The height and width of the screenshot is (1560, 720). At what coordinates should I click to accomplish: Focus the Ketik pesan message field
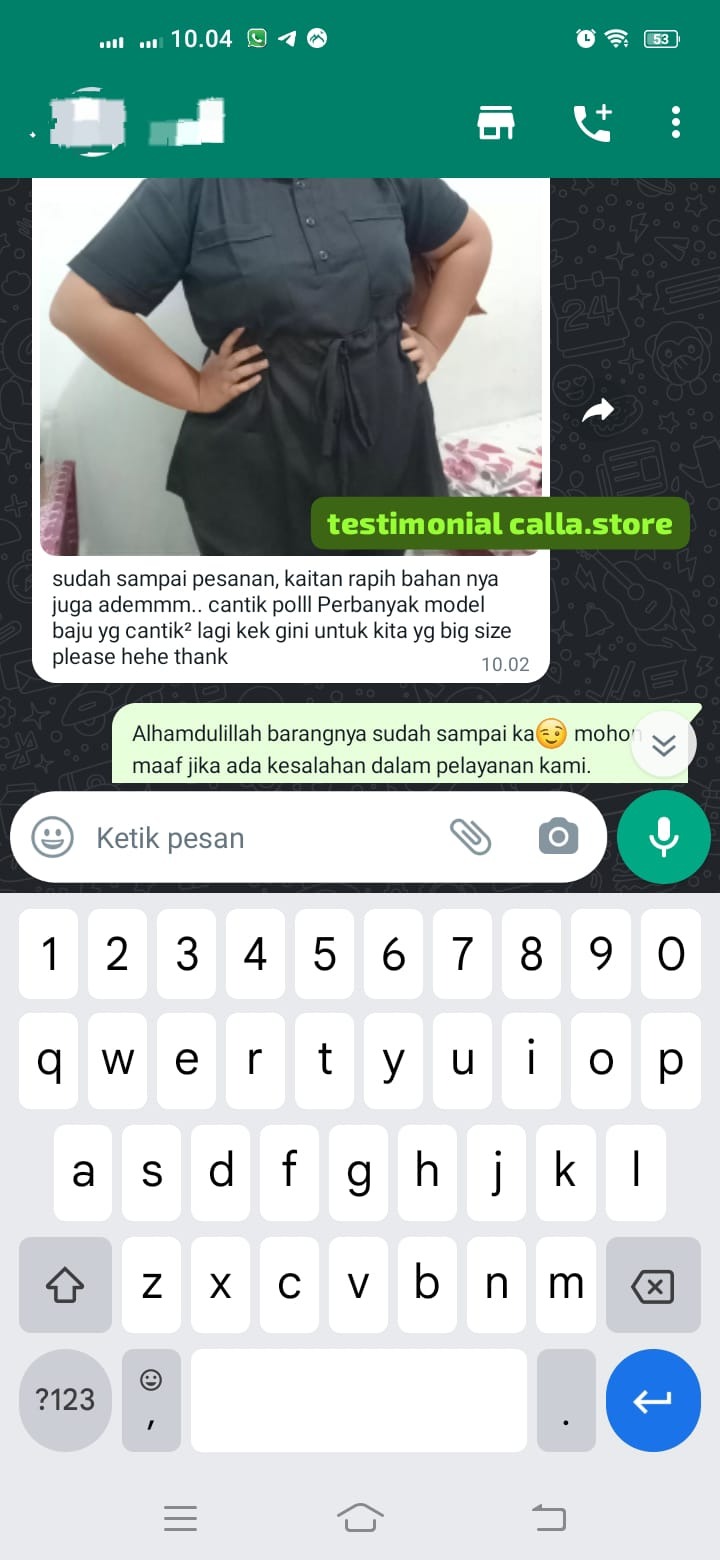coord(260,838)
